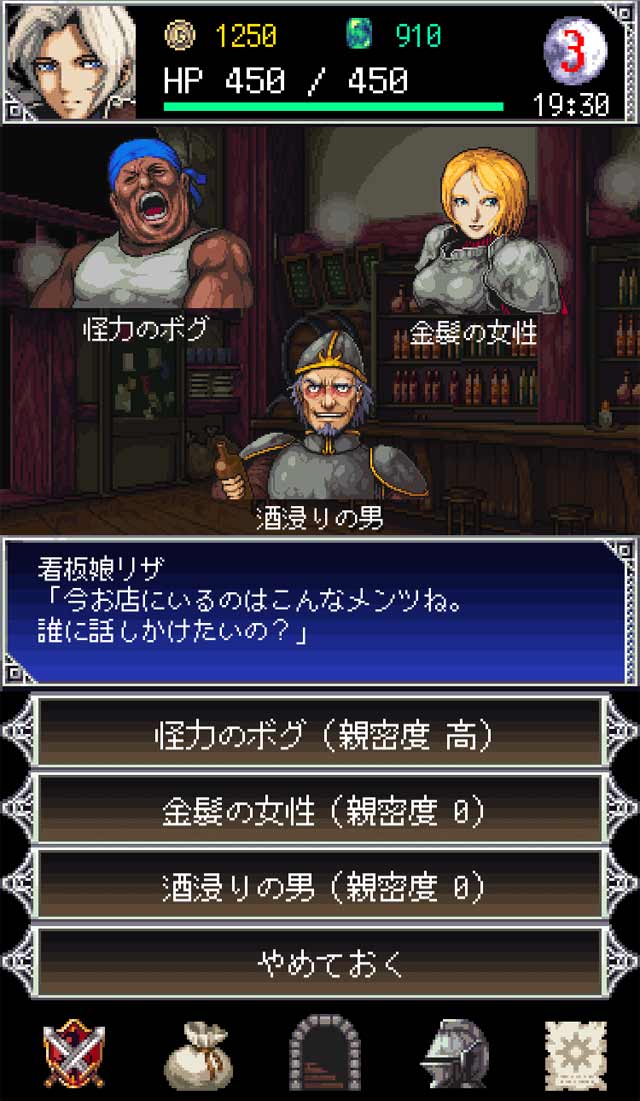Open the knight helmet equipment icon
Viewport: 640px width, 1101px height.
pos(449,1054)
